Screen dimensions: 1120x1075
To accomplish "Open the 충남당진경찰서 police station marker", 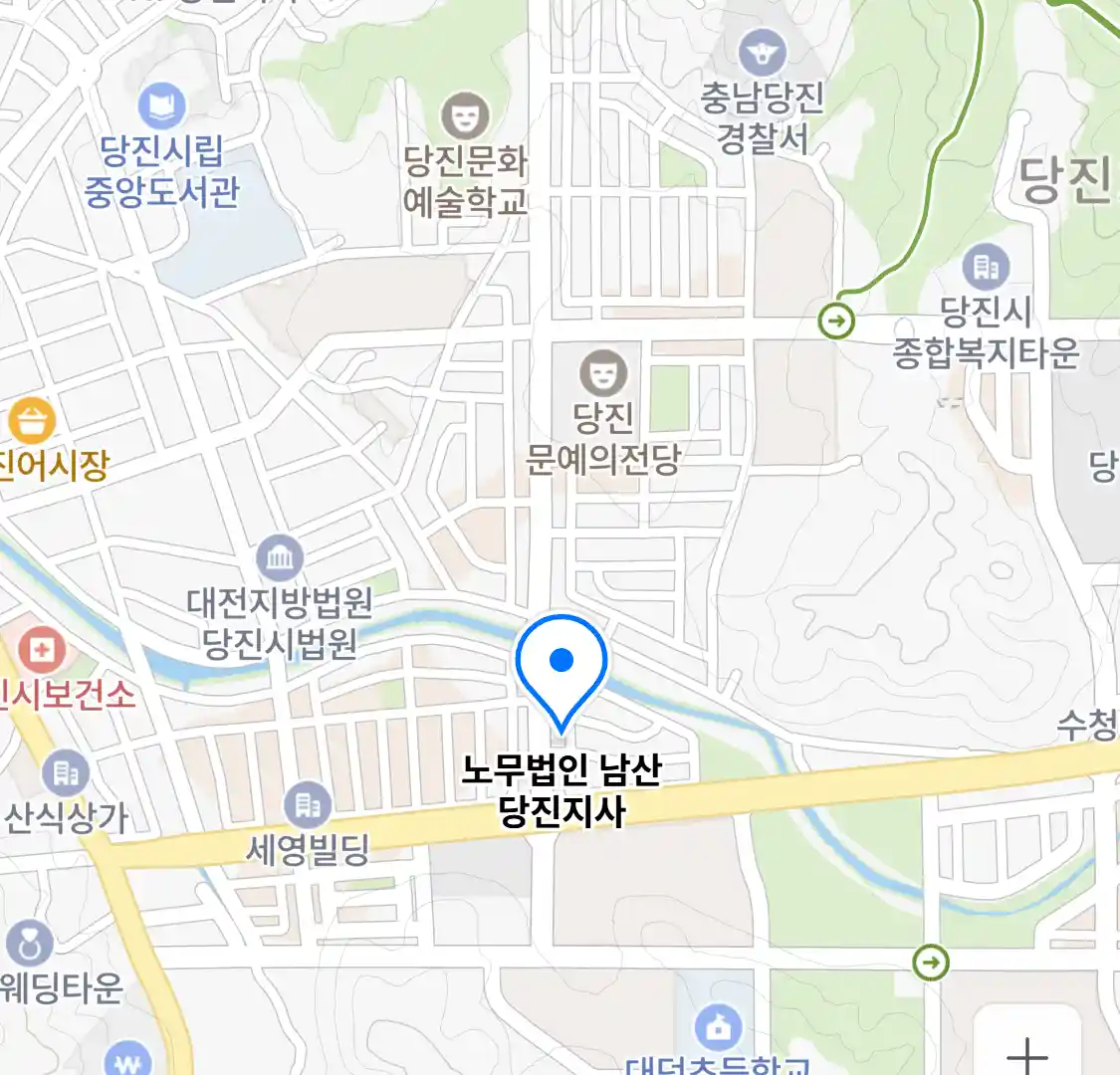I will [762, 52].
